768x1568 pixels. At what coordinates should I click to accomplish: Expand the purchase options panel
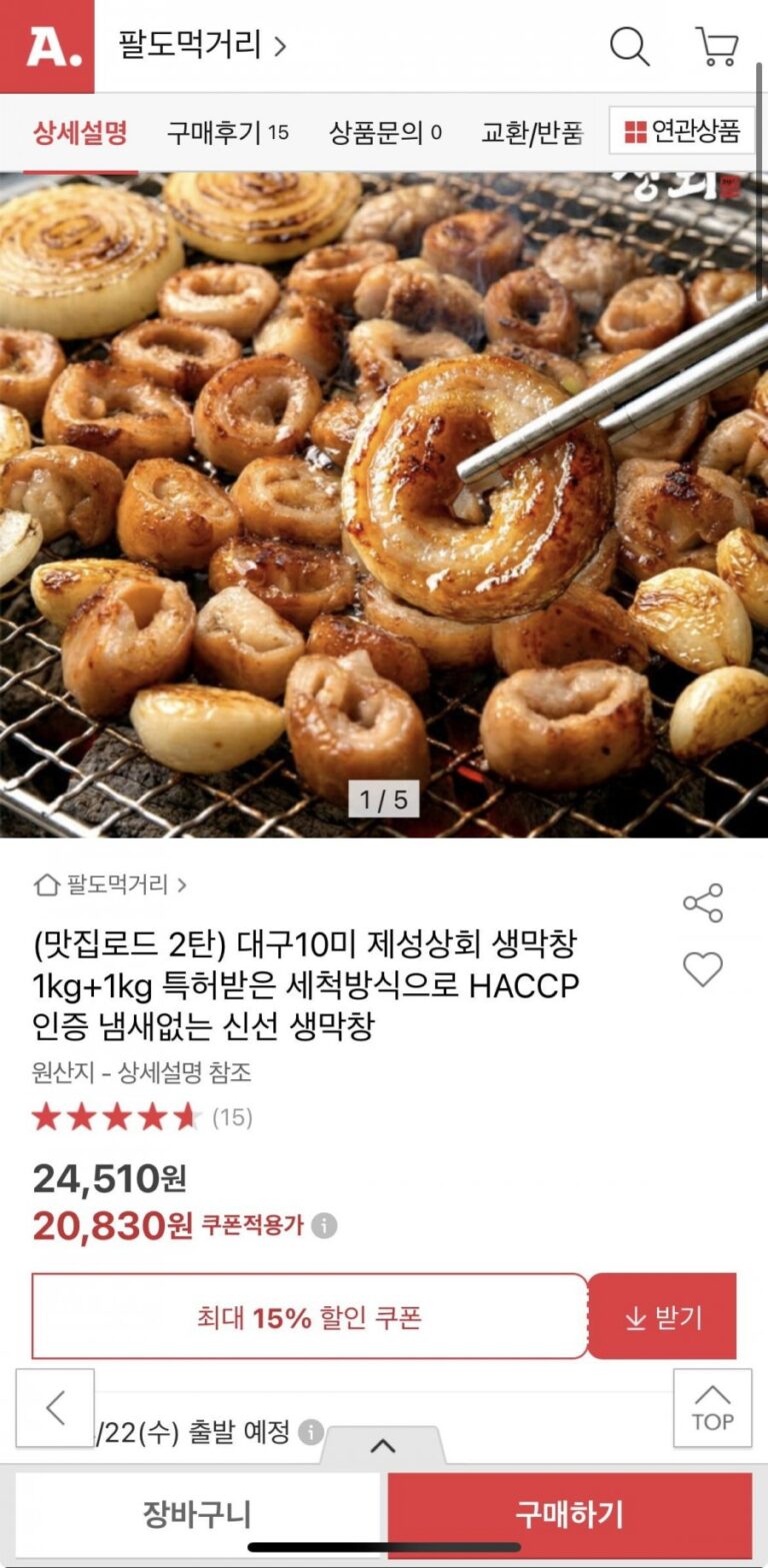click(x=383, y=1445)
